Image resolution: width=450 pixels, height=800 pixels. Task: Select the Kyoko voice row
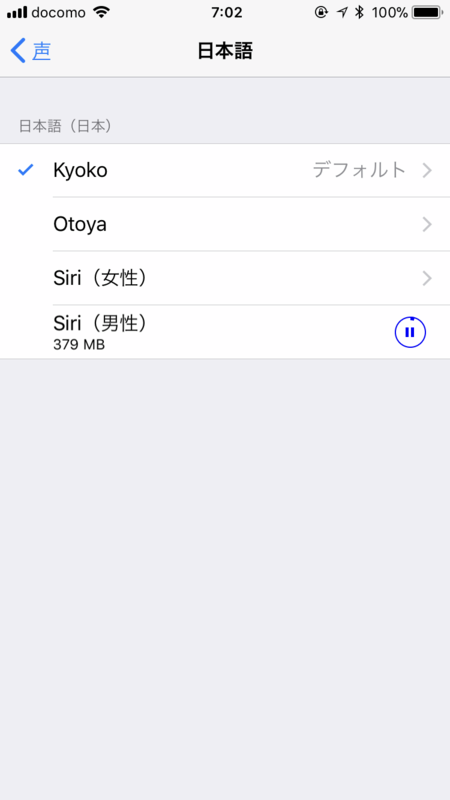pos(225,170)
